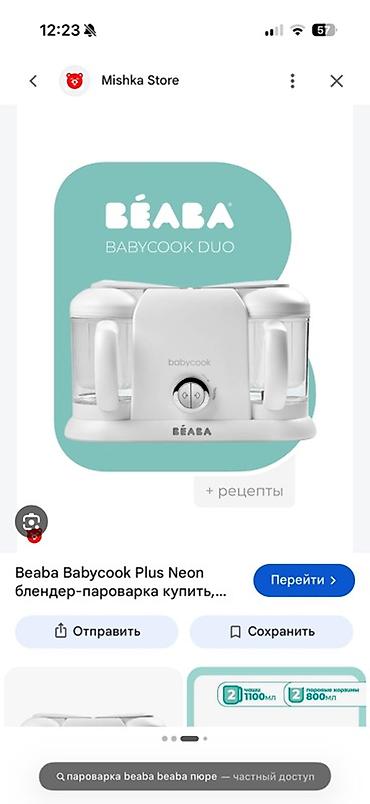370x804 pixels.
Task: Open the white steamer related image
Action: [94, 697]
